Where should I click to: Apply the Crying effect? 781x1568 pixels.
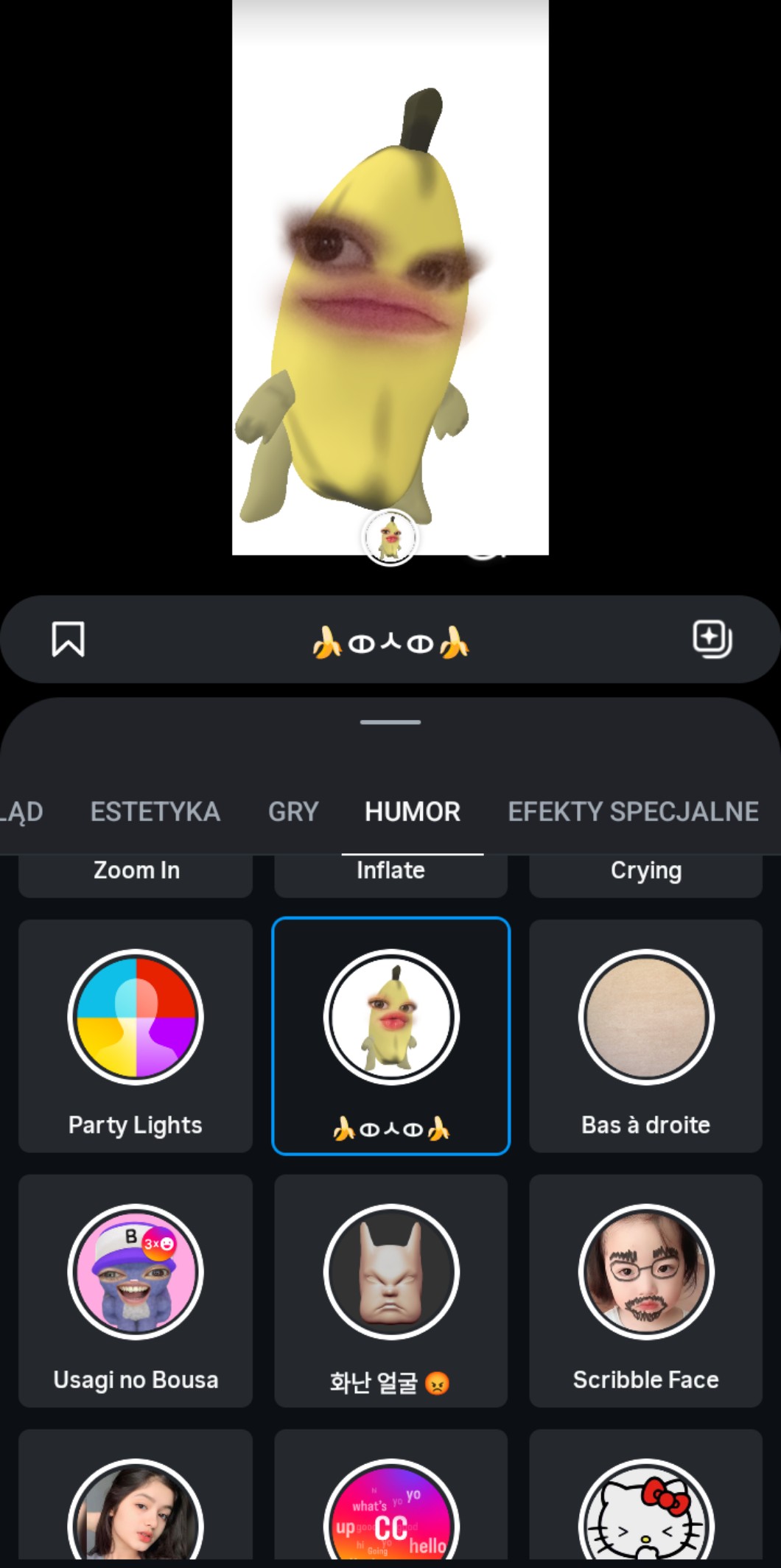645,875
